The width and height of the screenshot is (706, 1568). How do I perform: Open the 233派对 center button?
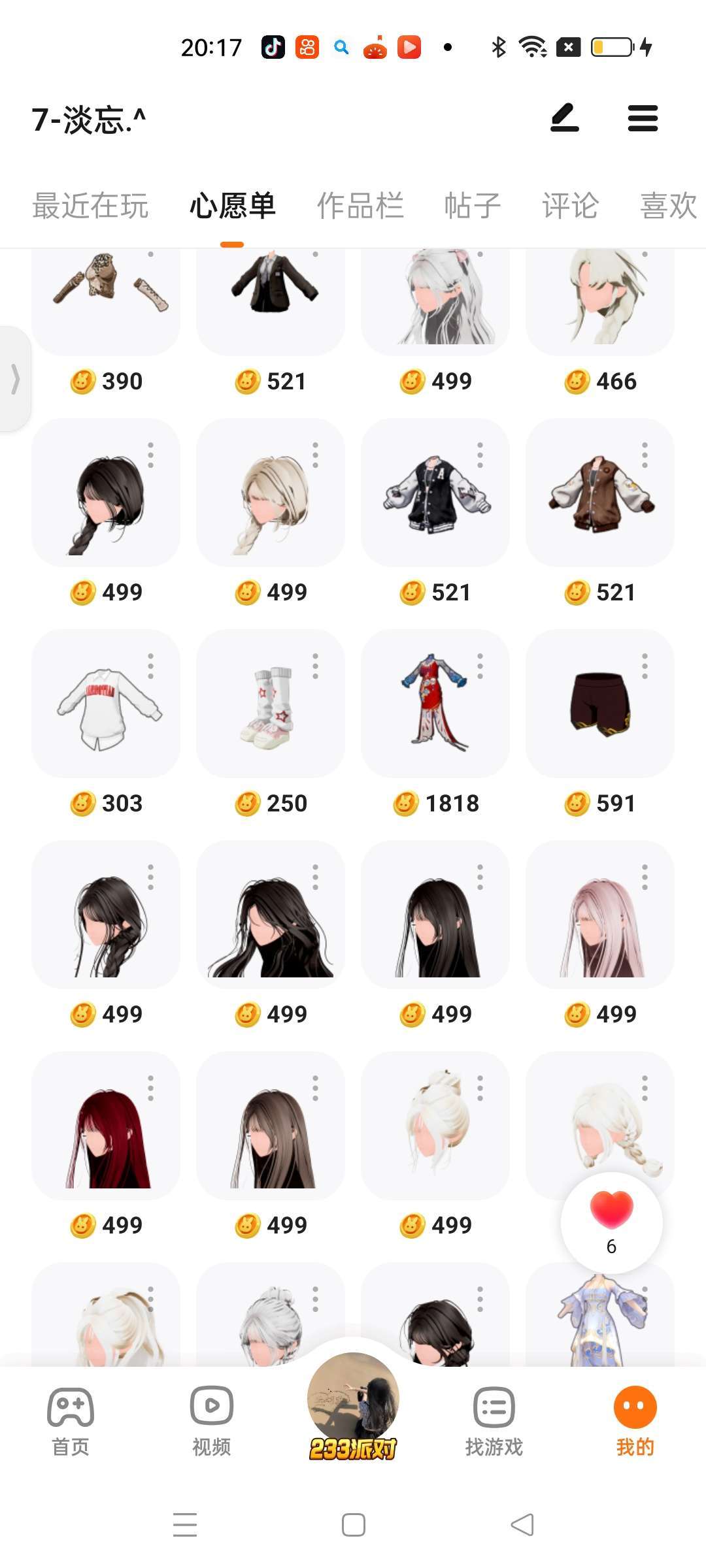353,1405
